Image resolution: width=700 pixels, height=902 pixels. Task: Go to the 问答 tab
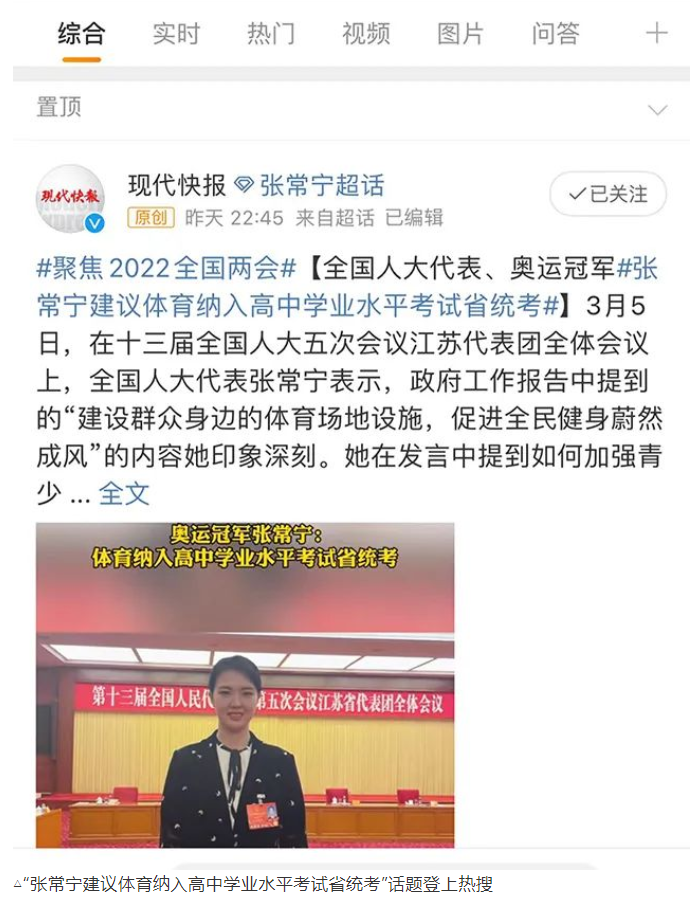(x=556, y=34)
